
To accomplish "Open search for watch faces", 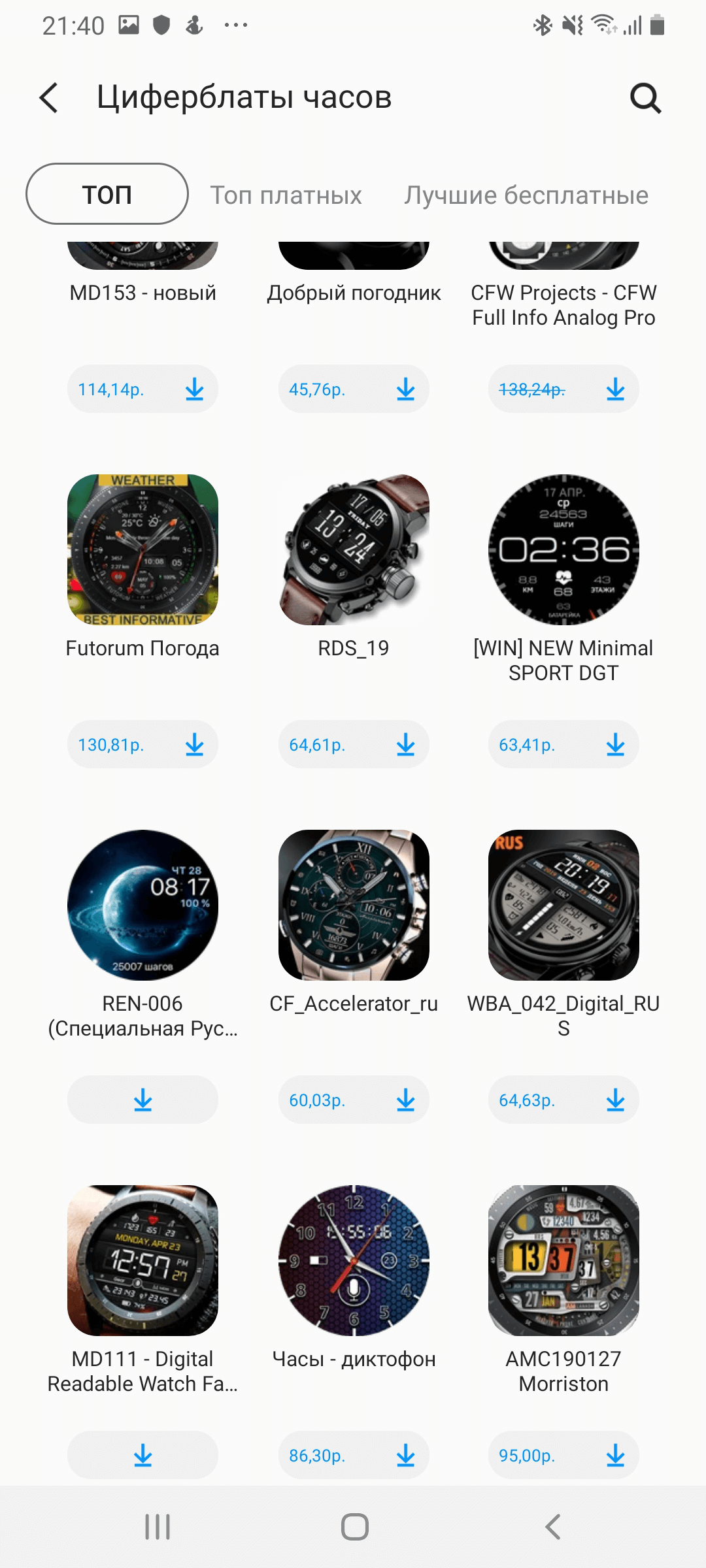I will 645,98.
